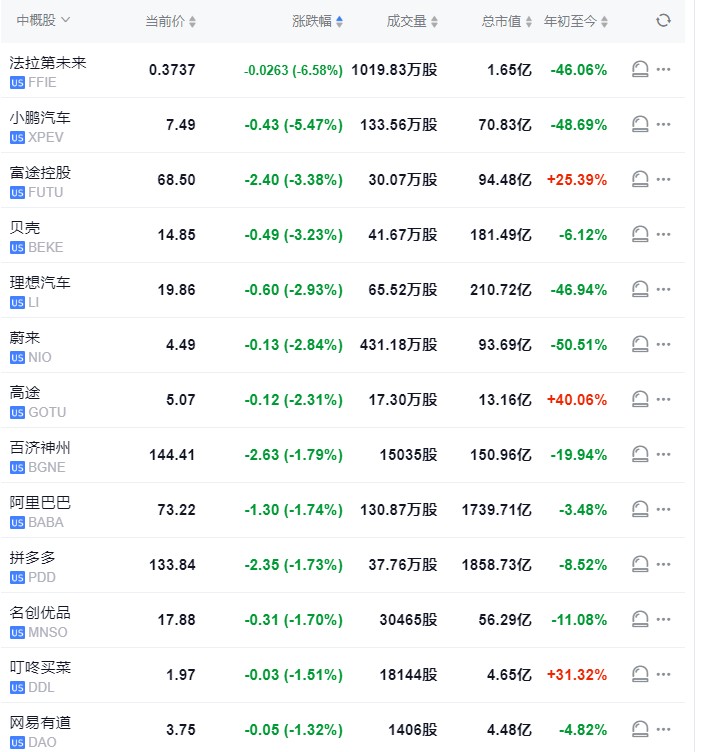This screenshot has height=752, width=702.
Task: Sort stocks by 年初至今 performance
Action: (x=575, y=21)
